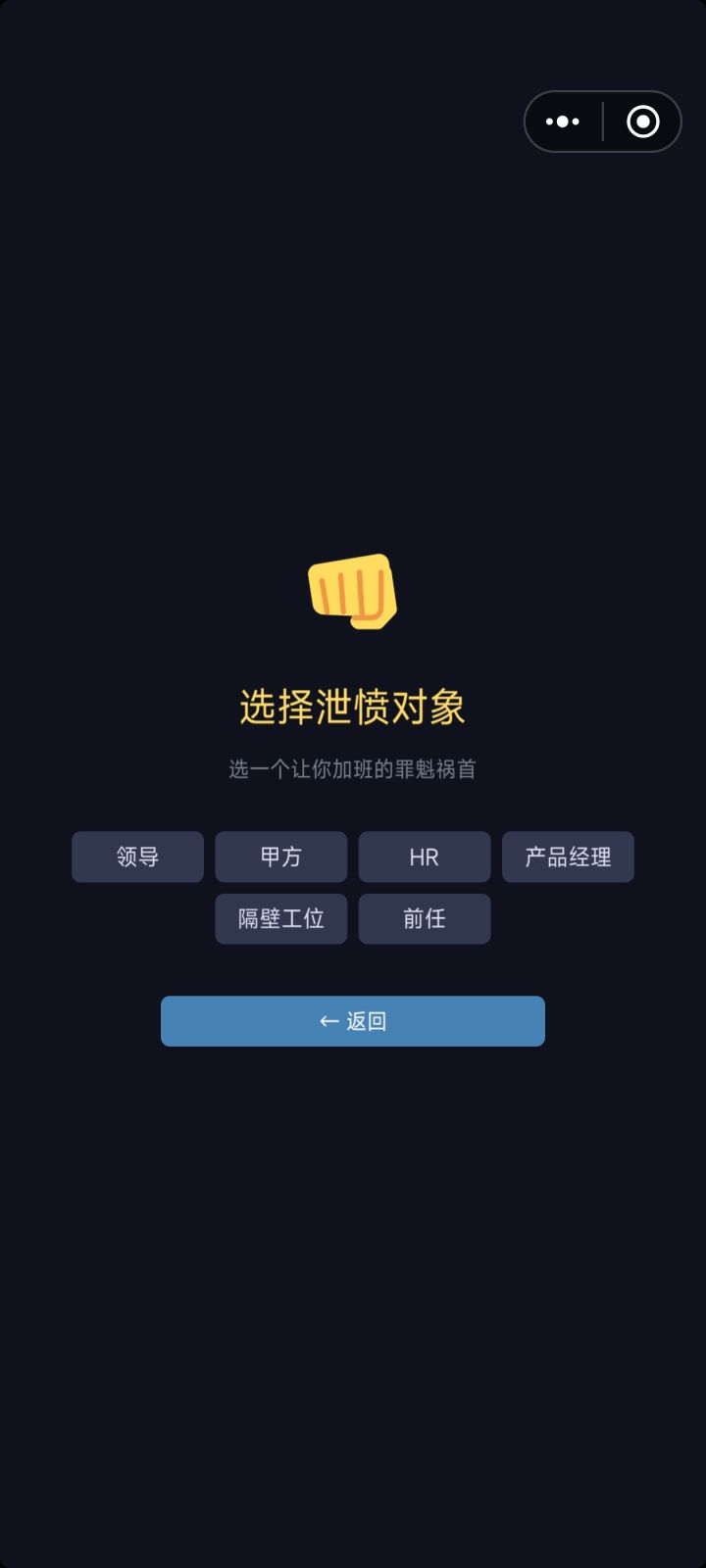
Task: Click the target circle icon top right
Action: (x=642, y=121)
